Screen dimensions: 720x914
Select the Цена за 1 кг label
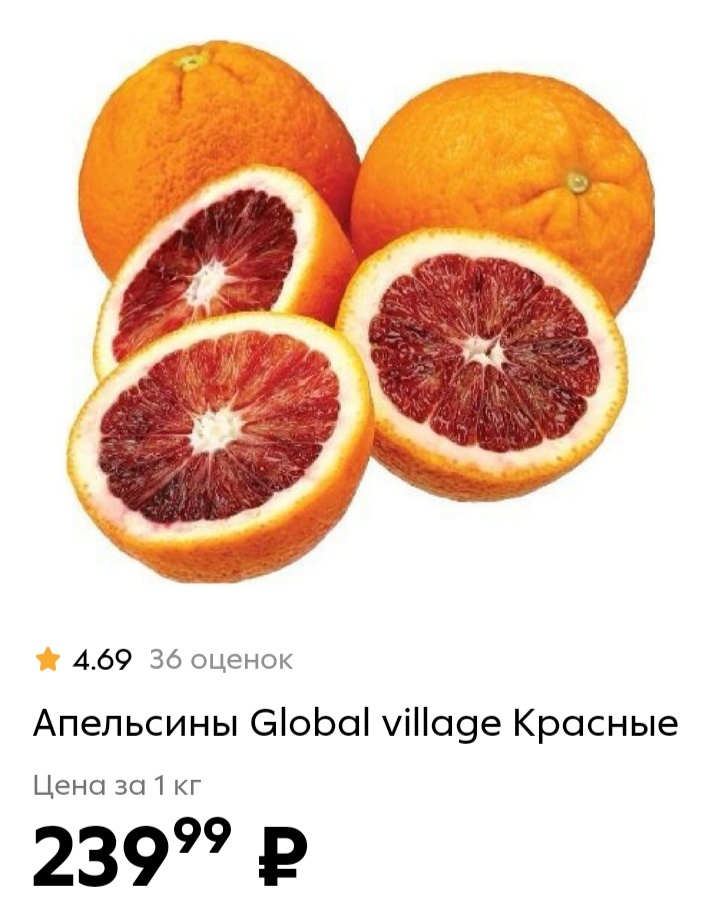[x=114, y=785]
